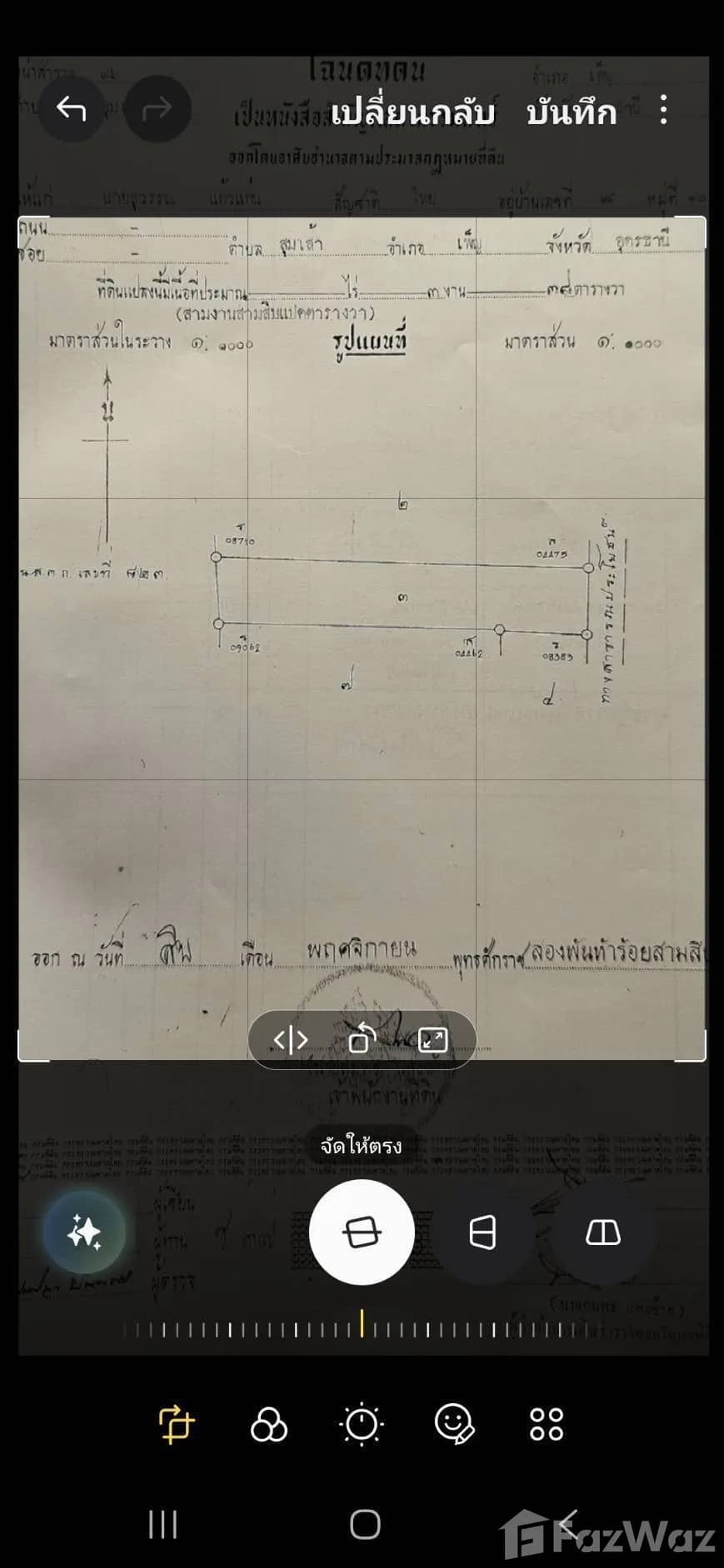
Task: Go to the system home screen
Action: coord(365,1525)
